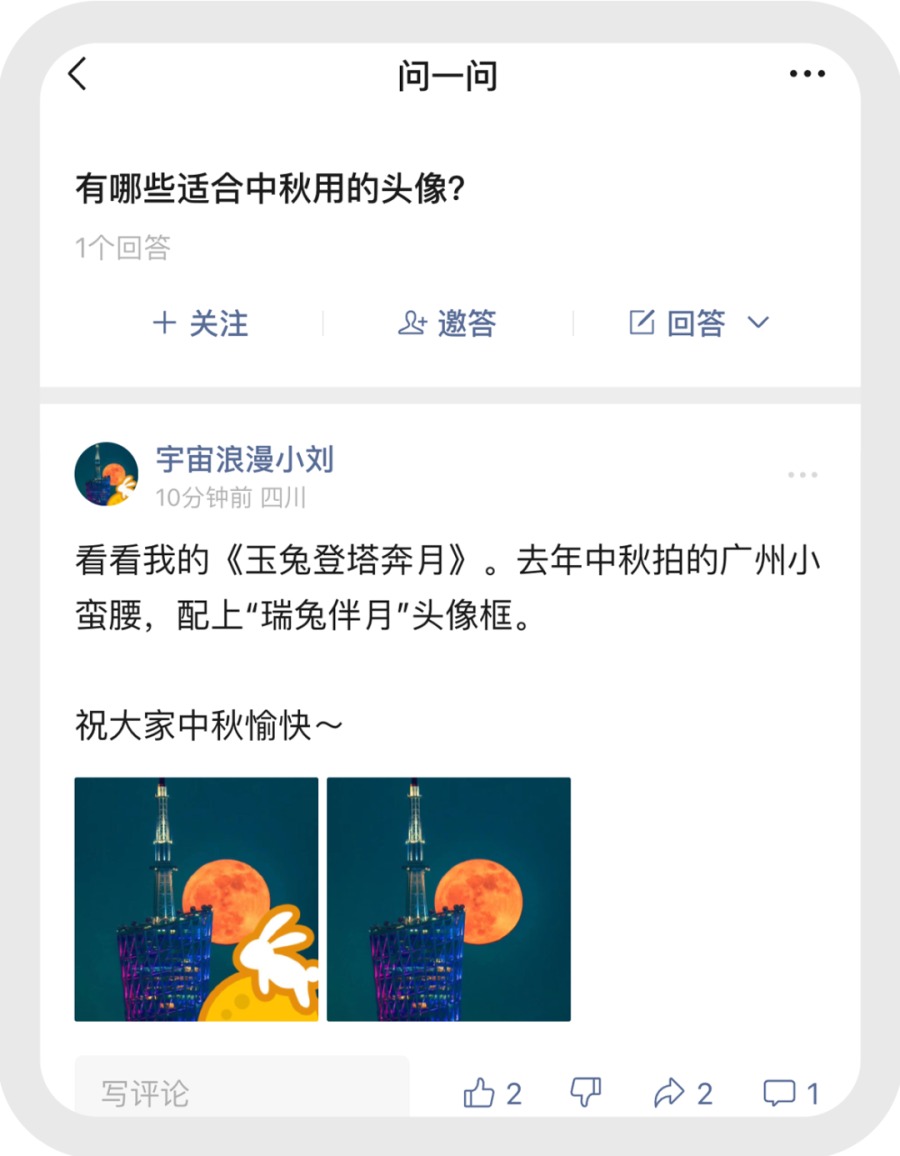Open the photo with the rabbit frame
The height and width of the screenshot is (1156, 900).
click(196, 899)
